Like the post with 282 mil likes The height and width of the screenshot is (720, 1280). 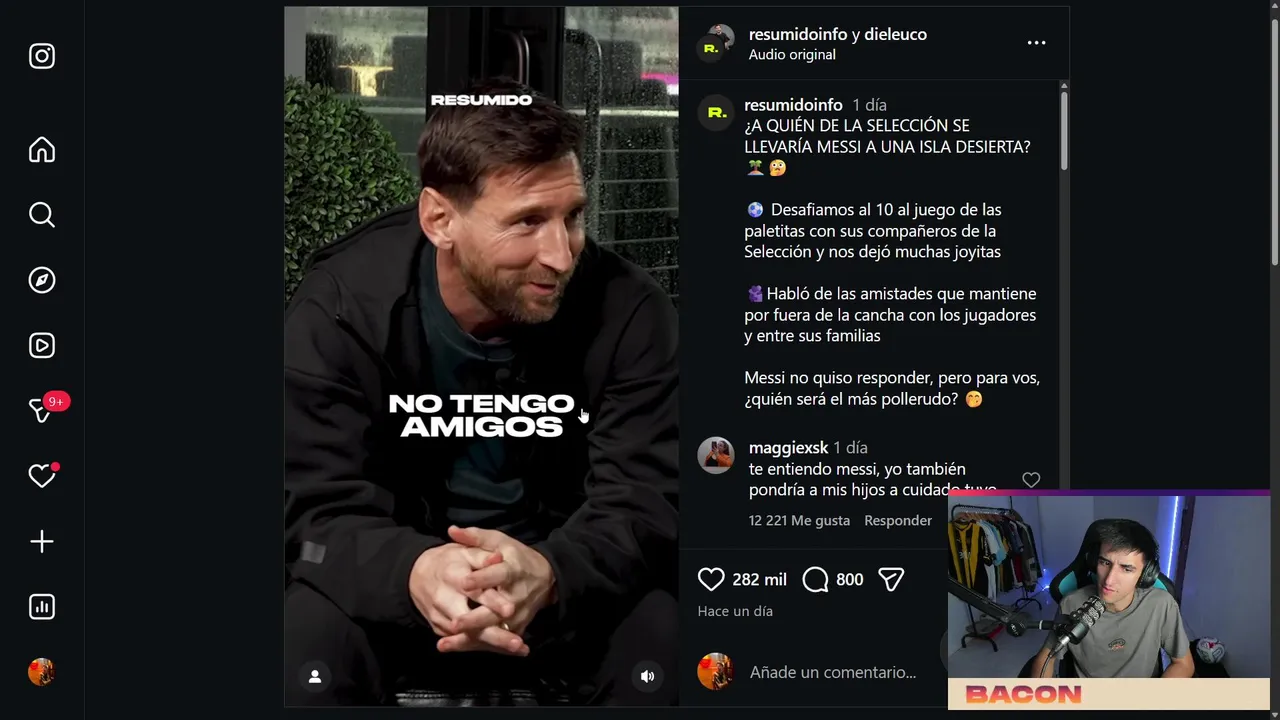pyautogui.click(x=711, y=579)
